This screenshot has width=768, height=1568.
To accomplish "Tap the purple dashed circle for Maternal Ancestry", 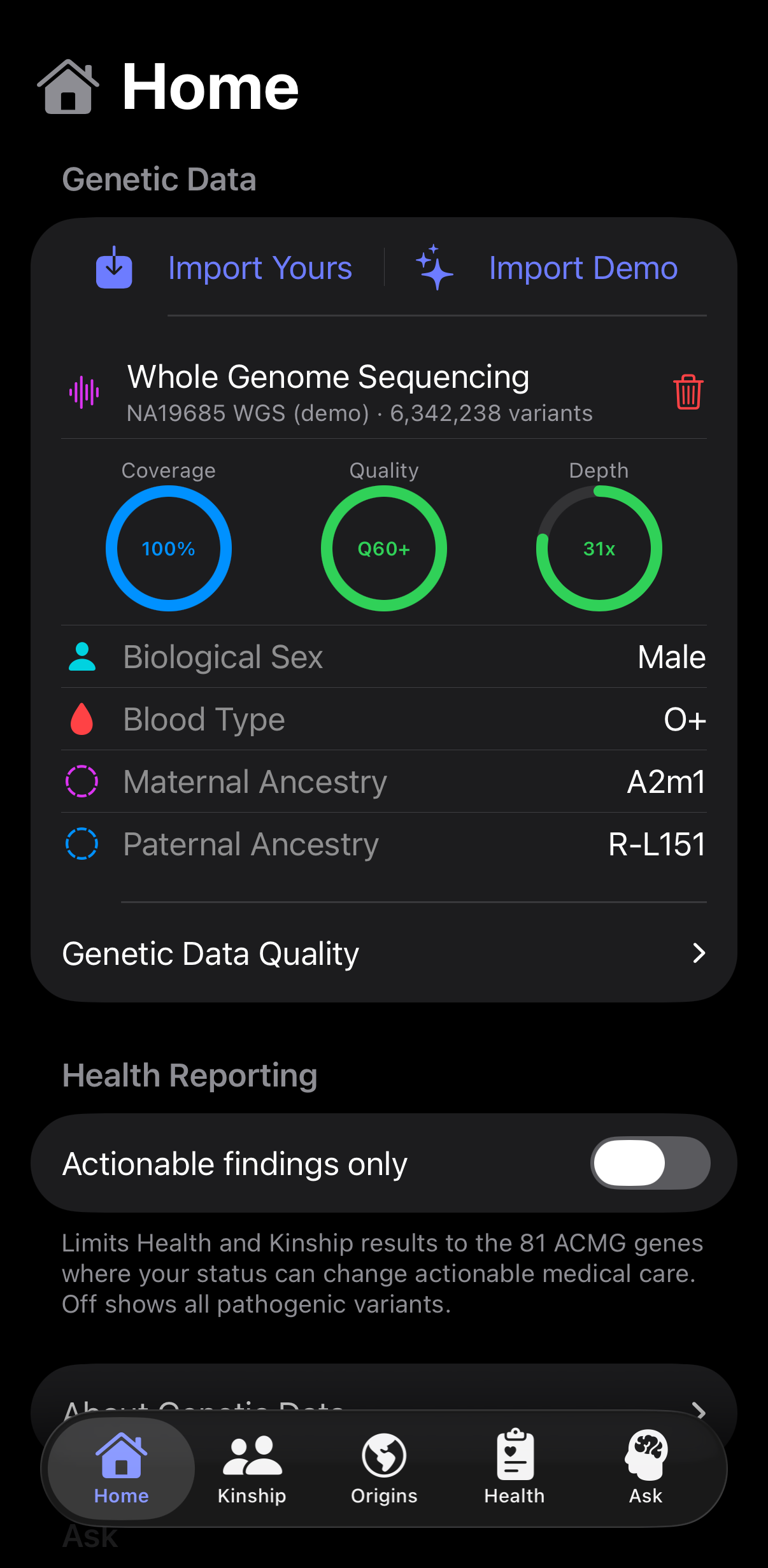I will click(x=82, y=781).
